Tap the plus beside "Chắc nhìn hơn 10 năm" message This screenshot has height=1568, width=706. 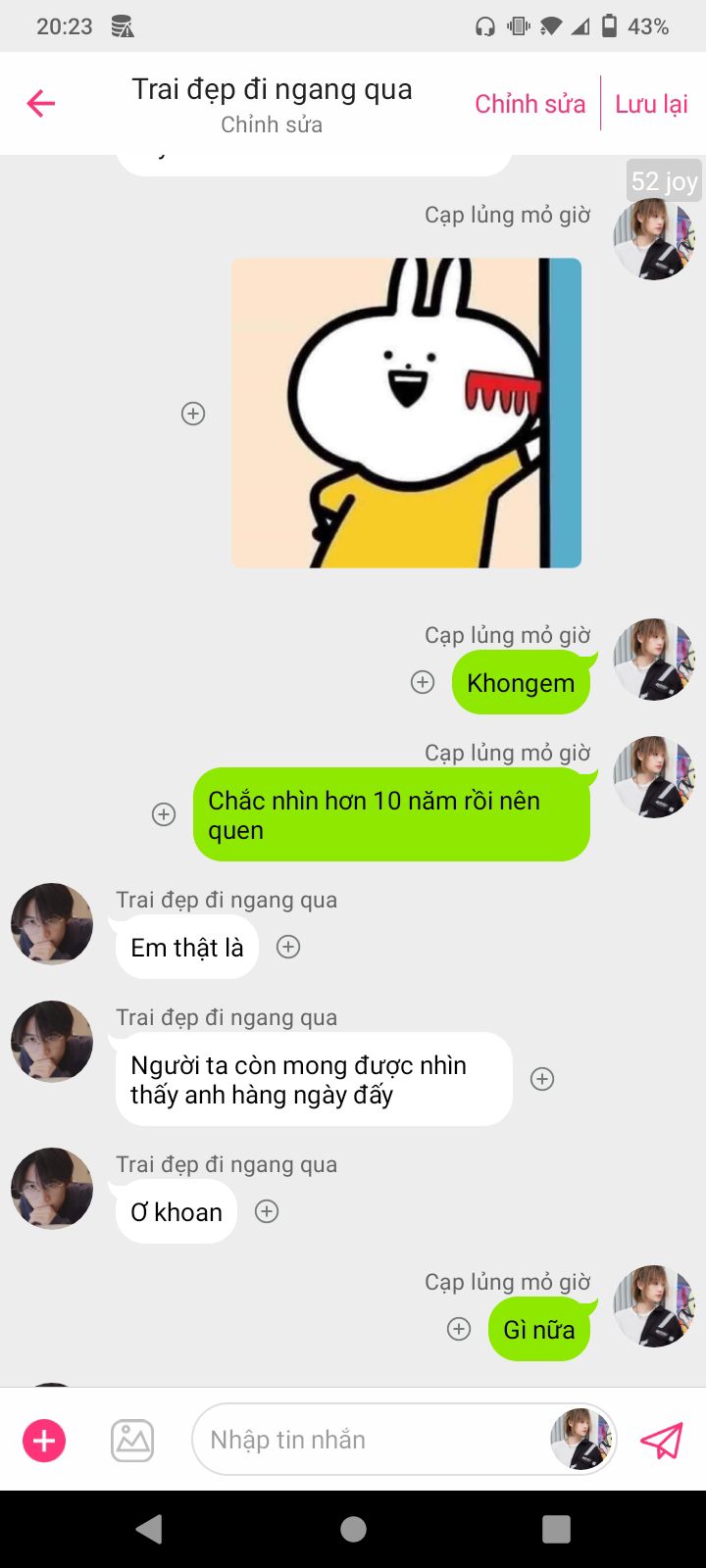pos(164,814)
